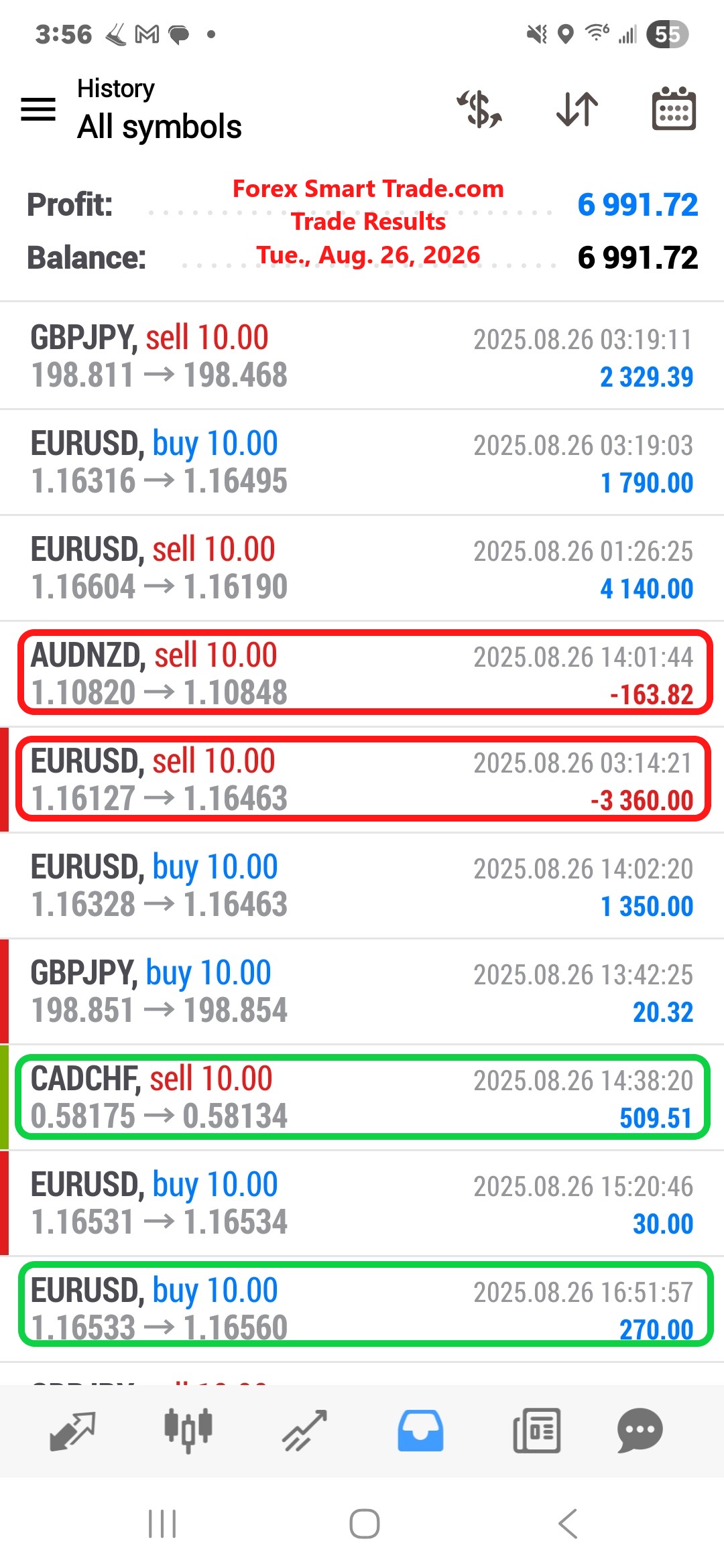Image resolution: width=724 pixels, height=1568 pixels.
Task: Open the hamburger side menu
Action: point(38,109)
